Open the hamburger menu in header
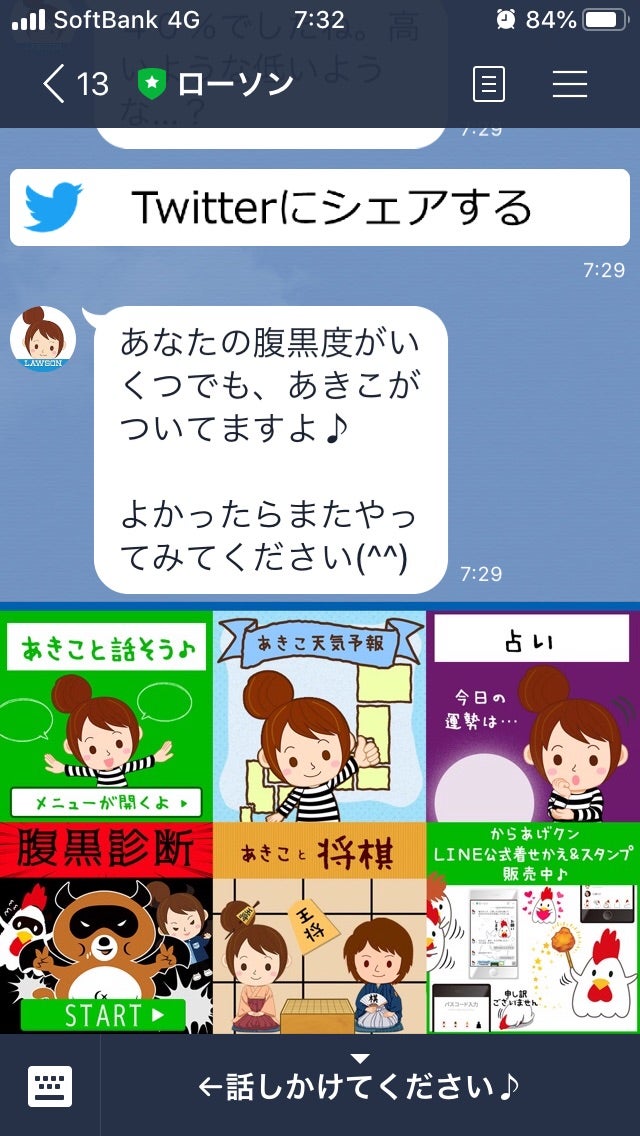 pos(569,84)
